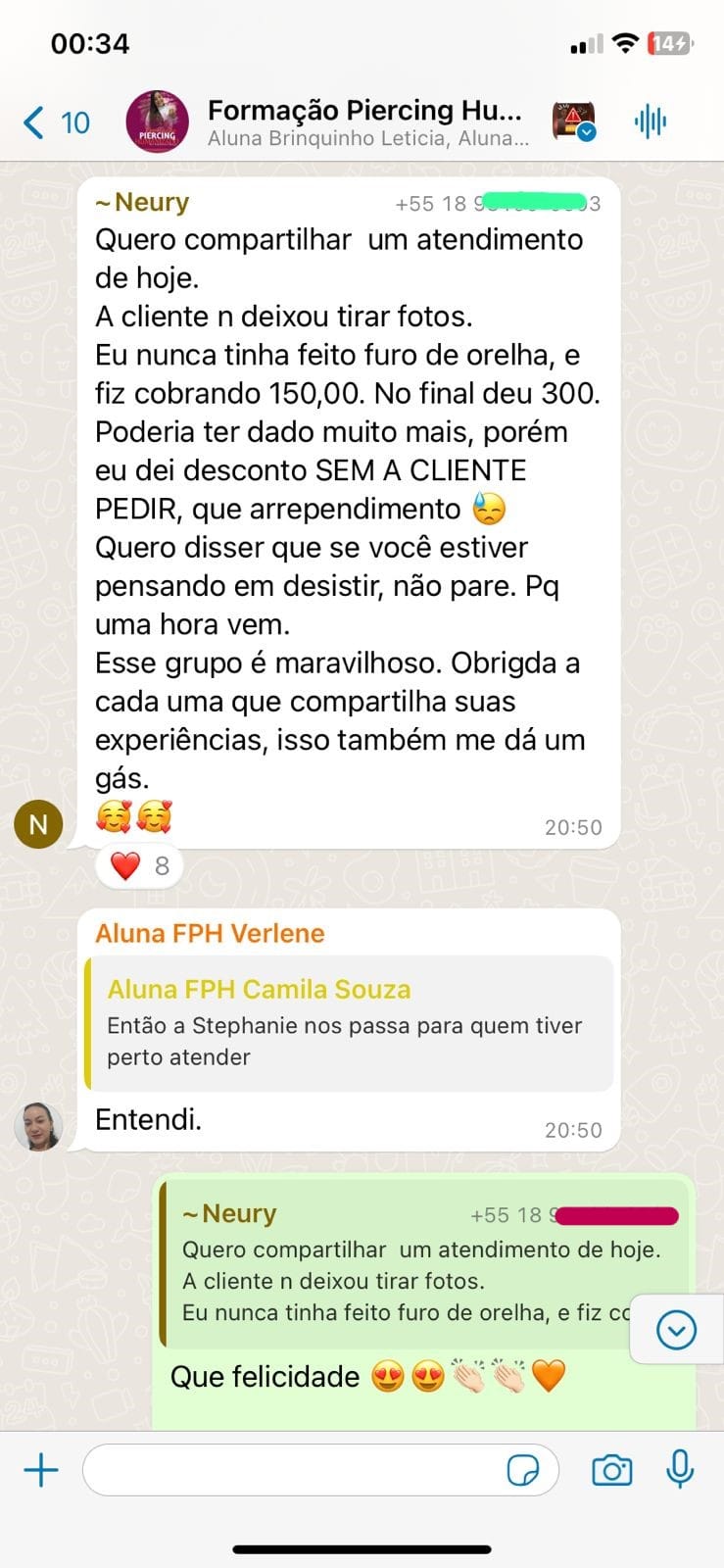Image resolution: width=724 pixels, height=1568 pixels.
Task: Open Neury's avatar with the letter N
Action: (38, 824)
